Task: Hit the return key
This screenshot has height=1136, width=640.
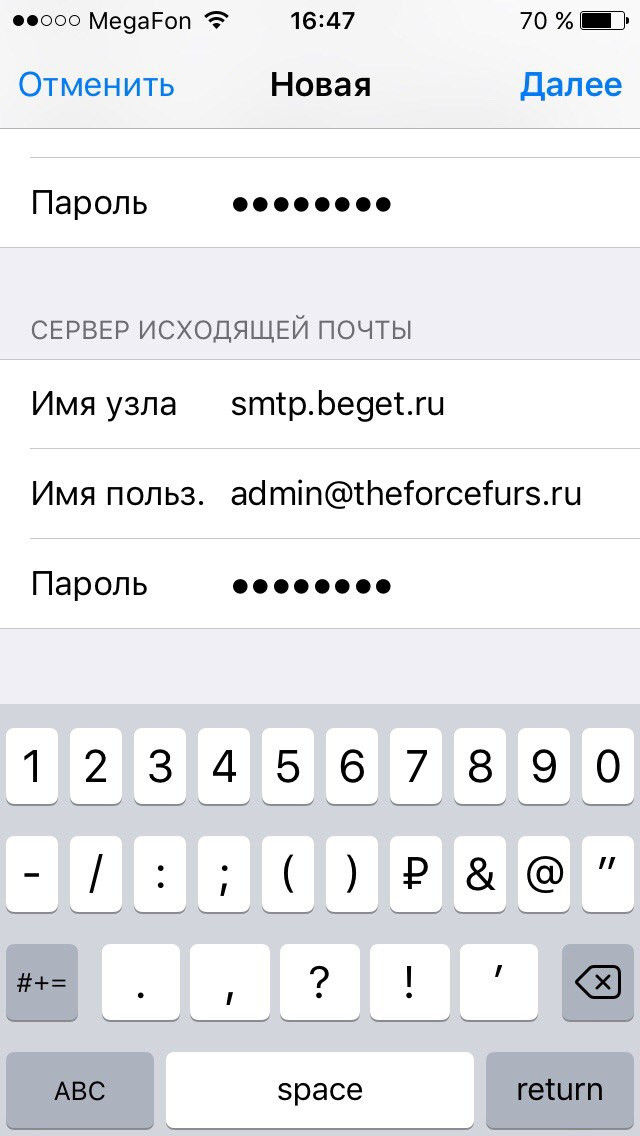Action: pyautogui.click(x=559, y=1089)
